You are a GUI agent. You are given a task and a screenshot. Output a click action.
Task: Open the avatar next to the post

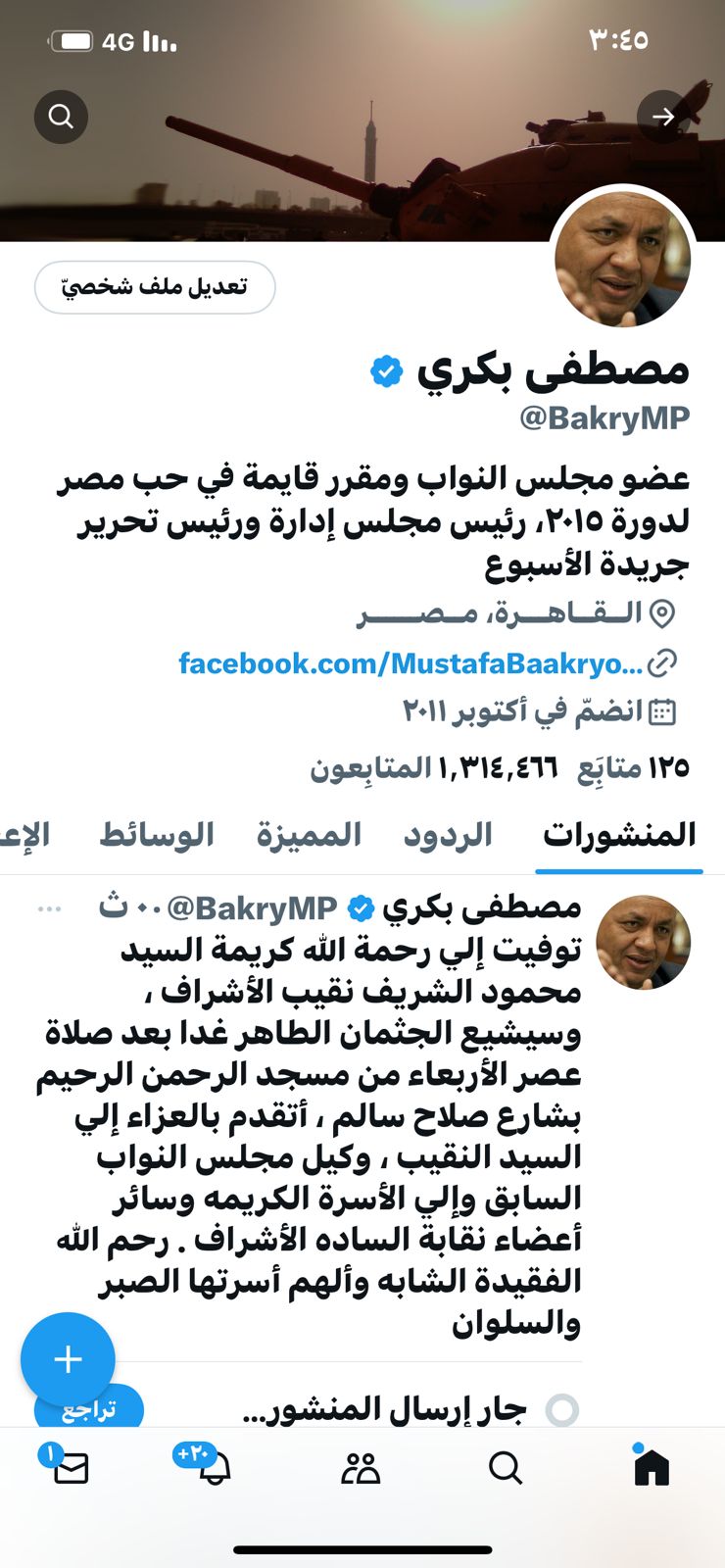pos(644,942)
